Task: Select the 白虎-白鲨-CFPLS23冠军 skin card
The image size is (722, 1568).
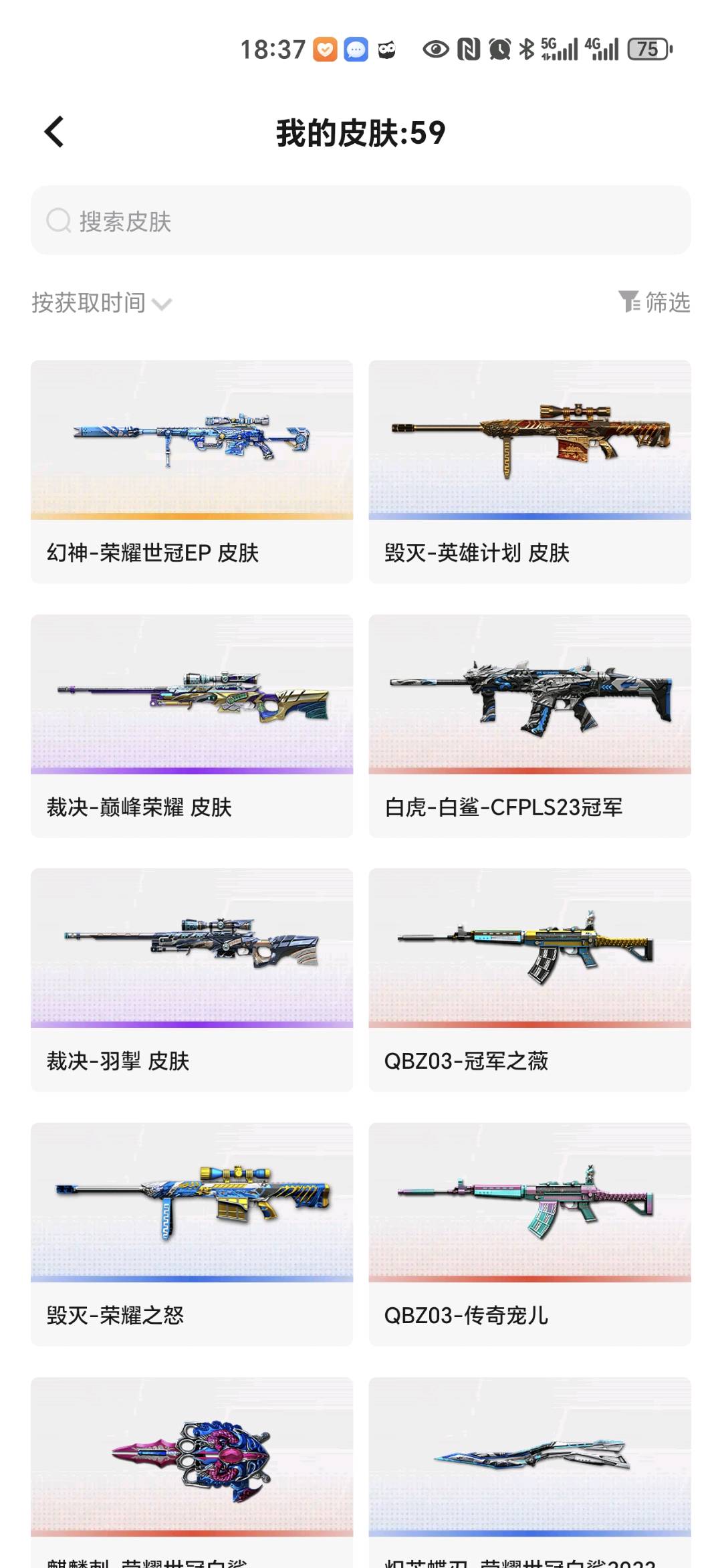Action: pyautogui.click(x=530, y=726)
